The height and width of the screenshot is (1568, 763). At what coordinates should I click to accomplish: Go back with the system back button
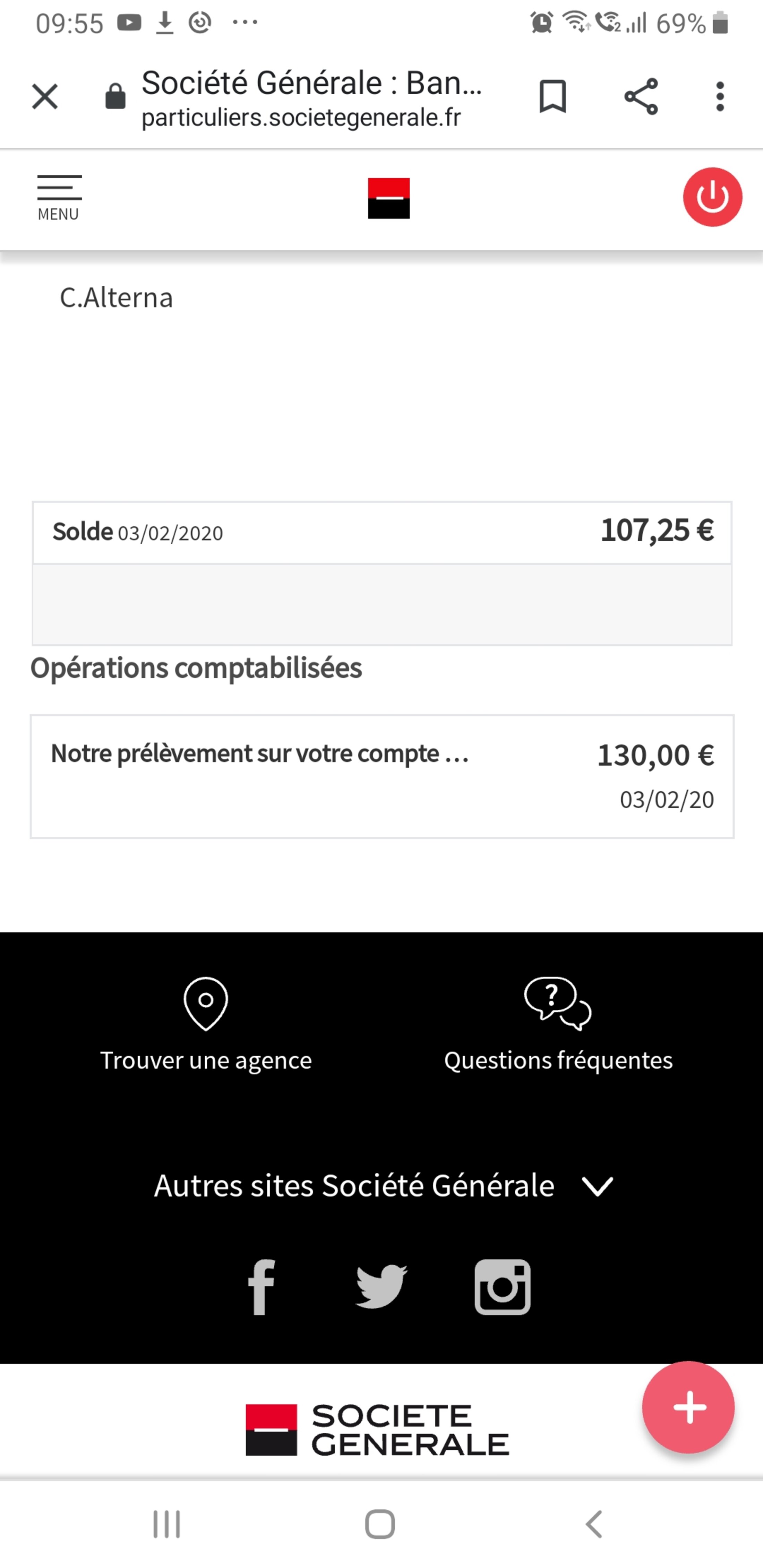594,1524
